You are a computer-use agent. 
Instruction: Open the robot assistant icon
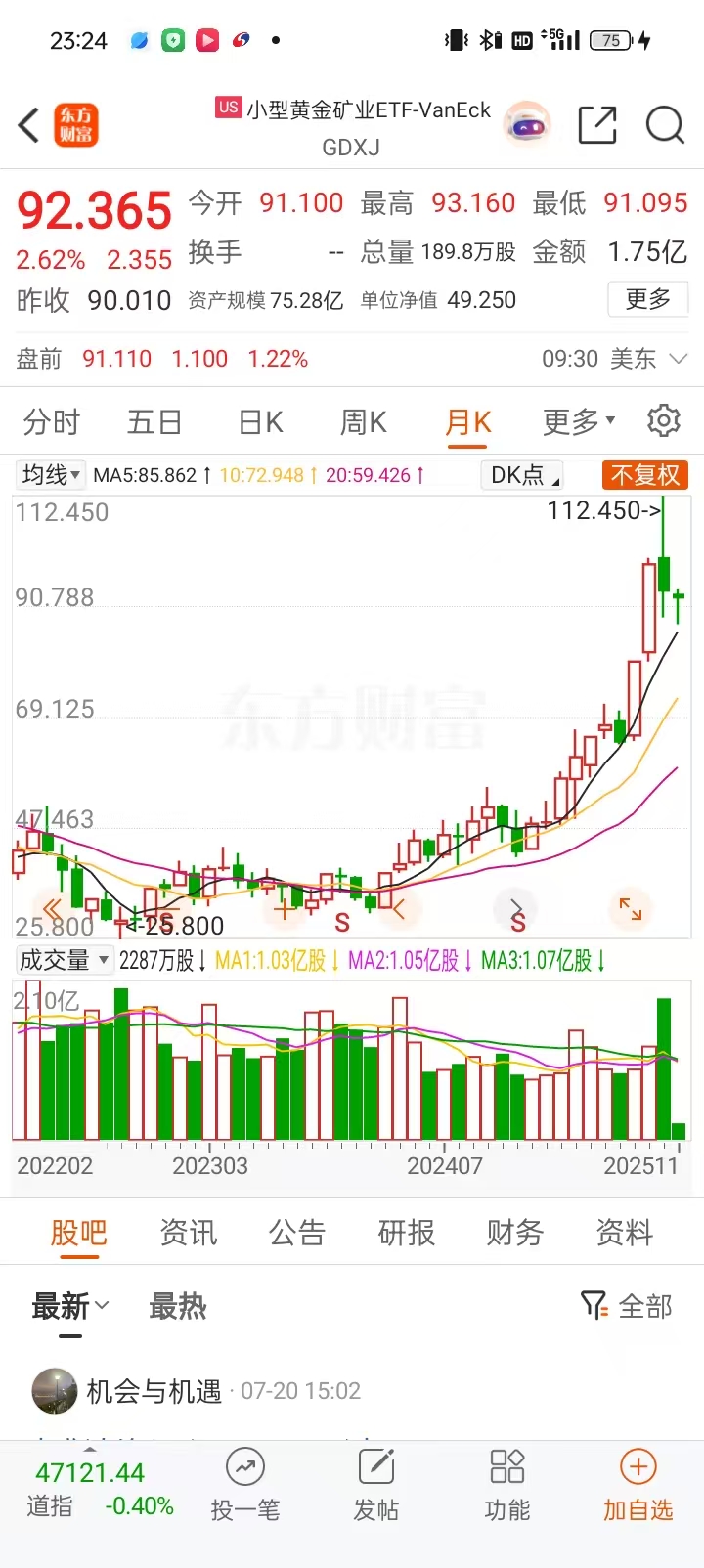pyautogui.click(x=527, y=126)
